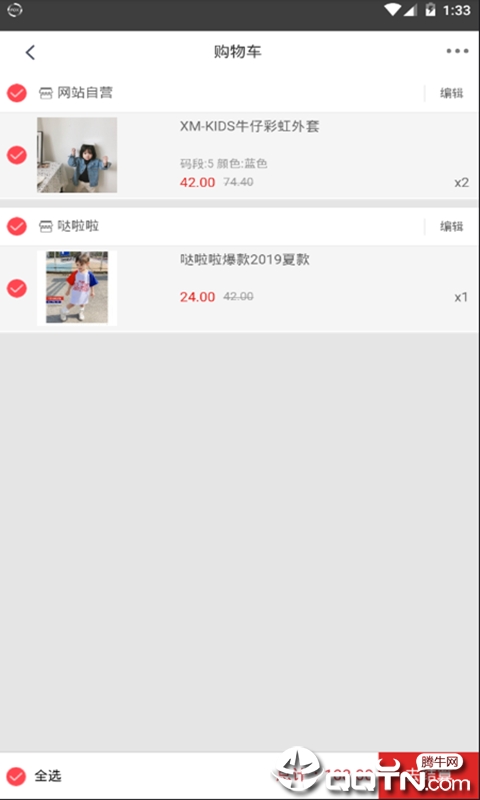Edit the 哒啦啦 store items
This screenshot has width=480, height=800.
452,227
